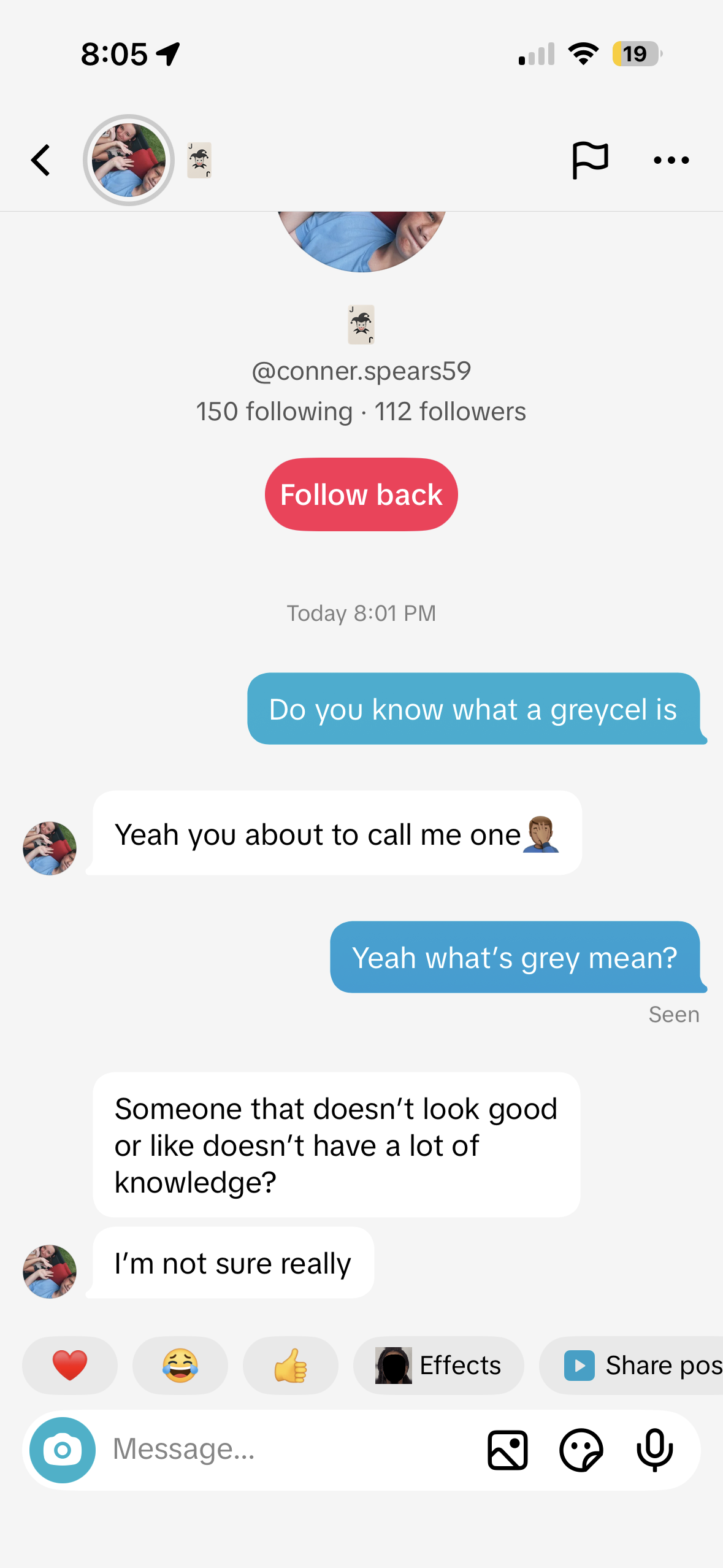Send a red heart quick reaction

pyautogui.click(x=70, y=1365)
